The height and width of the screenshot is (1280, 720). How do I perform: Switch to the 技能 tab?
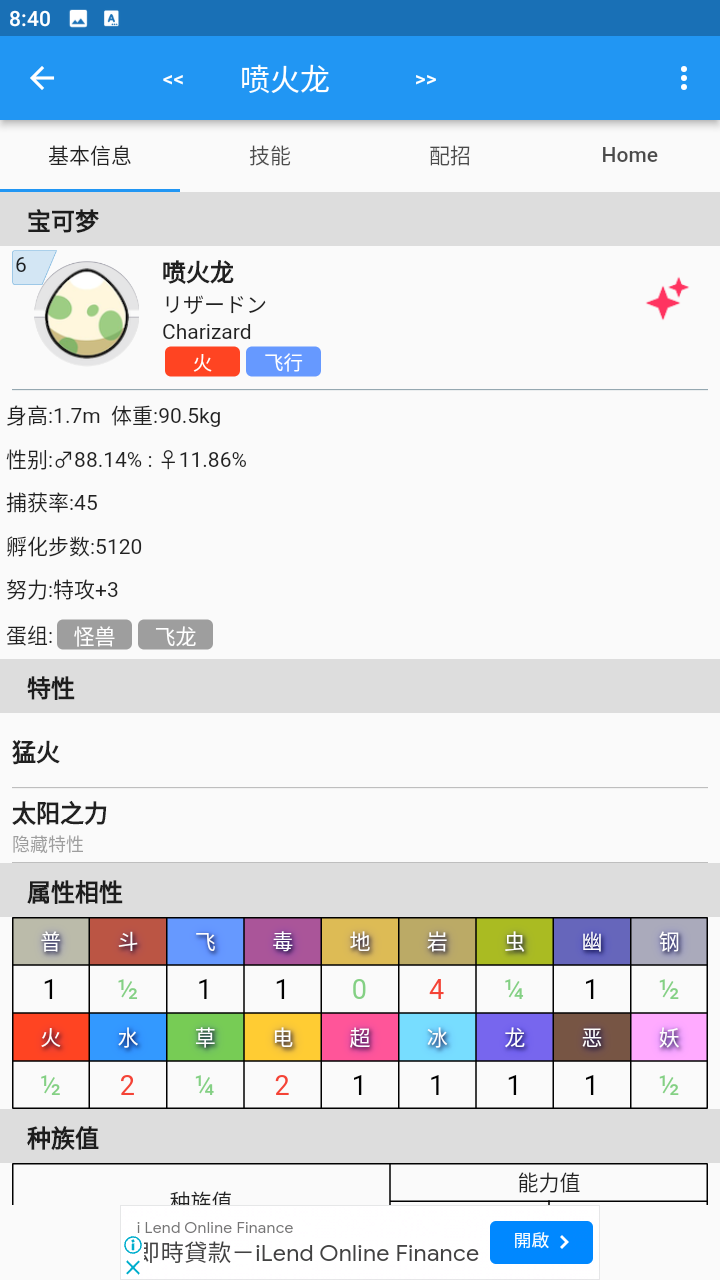[268, 156]
